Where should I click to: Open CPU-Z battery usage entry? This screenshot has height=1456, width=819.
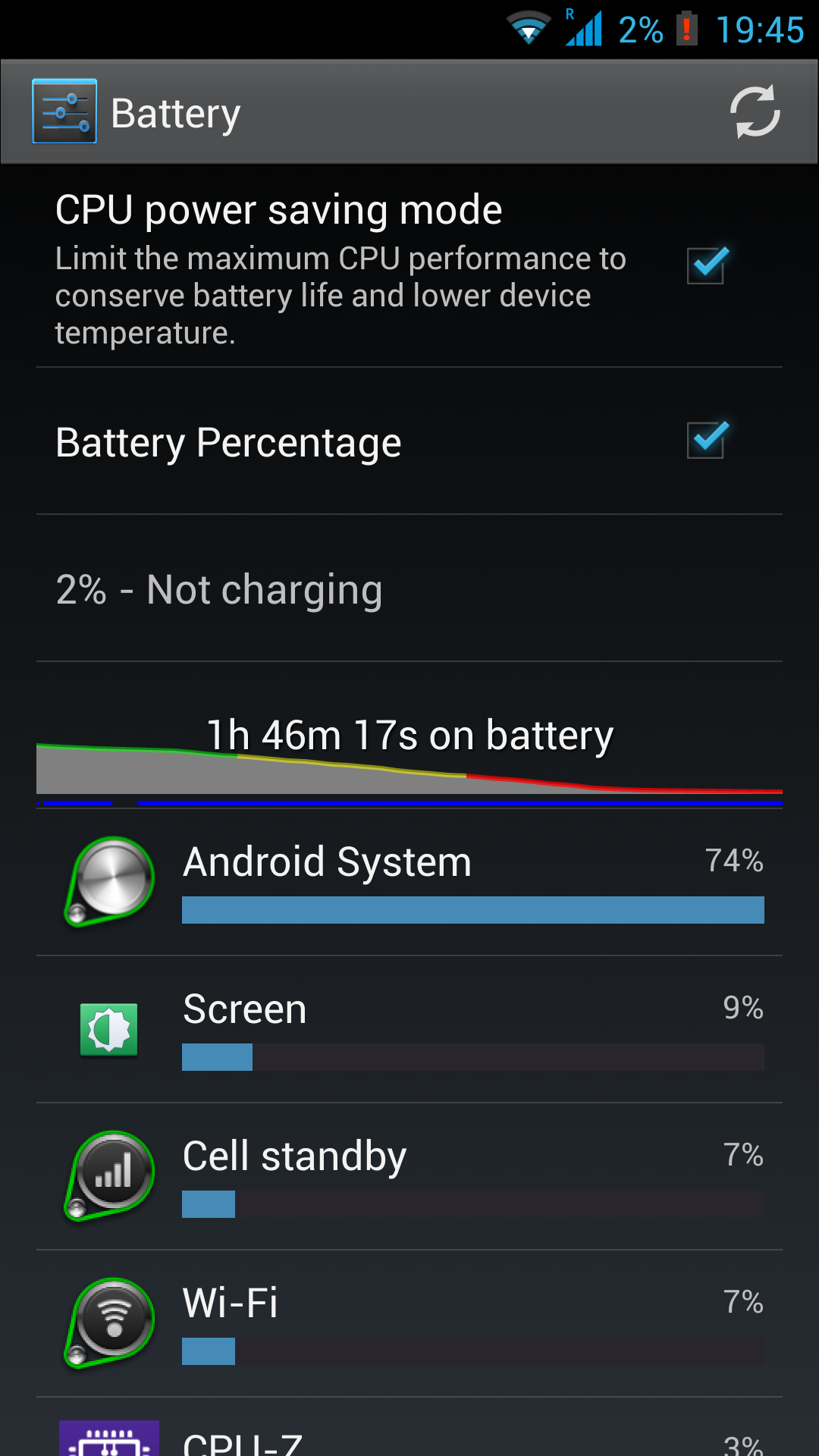(x=409, y=1428)
